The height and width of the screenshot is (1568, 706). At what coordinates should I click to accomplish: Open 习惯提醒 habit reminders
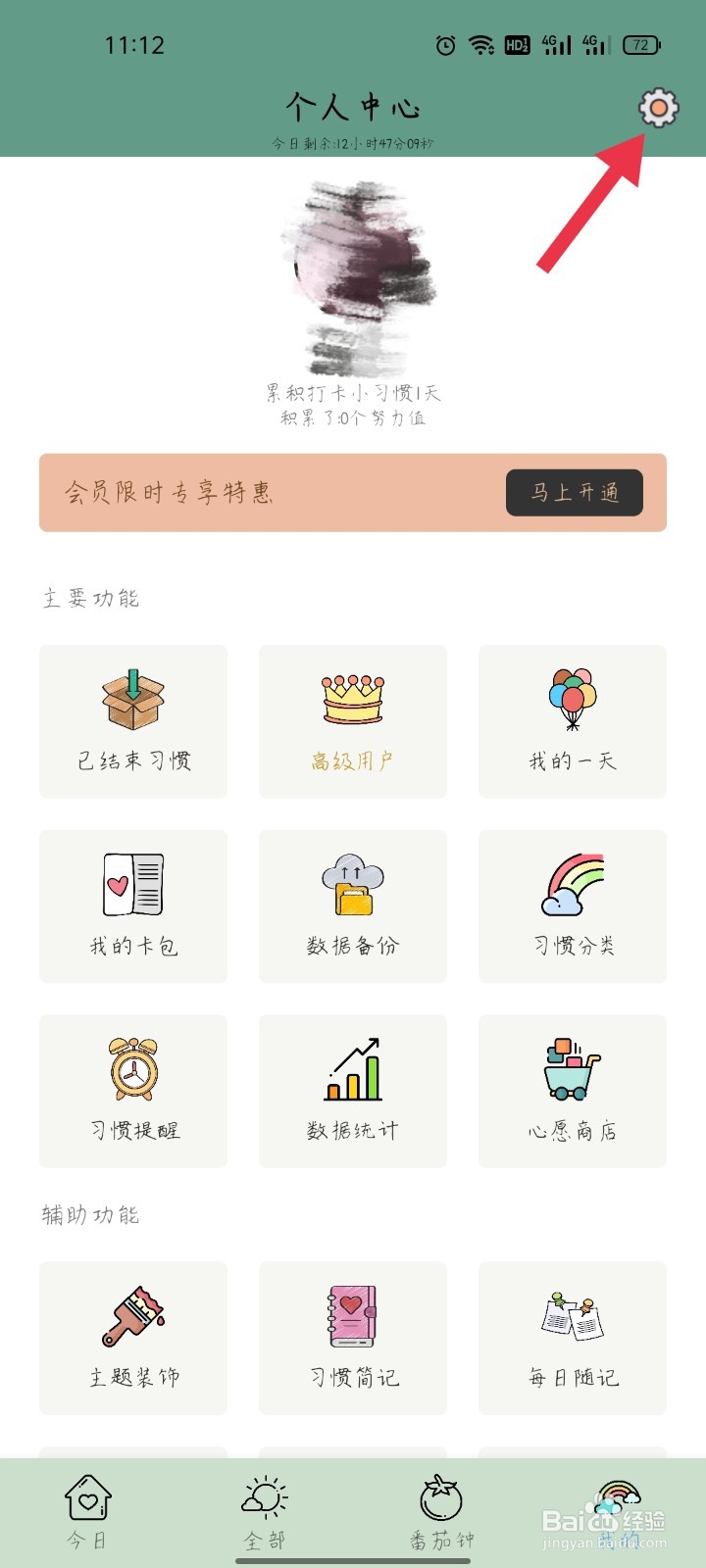click(x=133, y=1090)
